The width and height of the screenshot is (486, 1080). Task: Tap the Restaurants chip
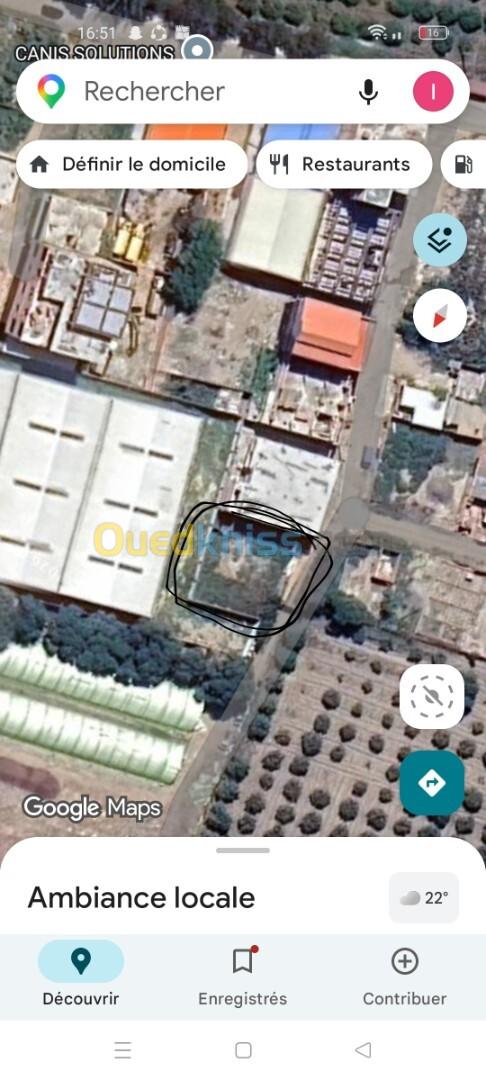point(344,164)
